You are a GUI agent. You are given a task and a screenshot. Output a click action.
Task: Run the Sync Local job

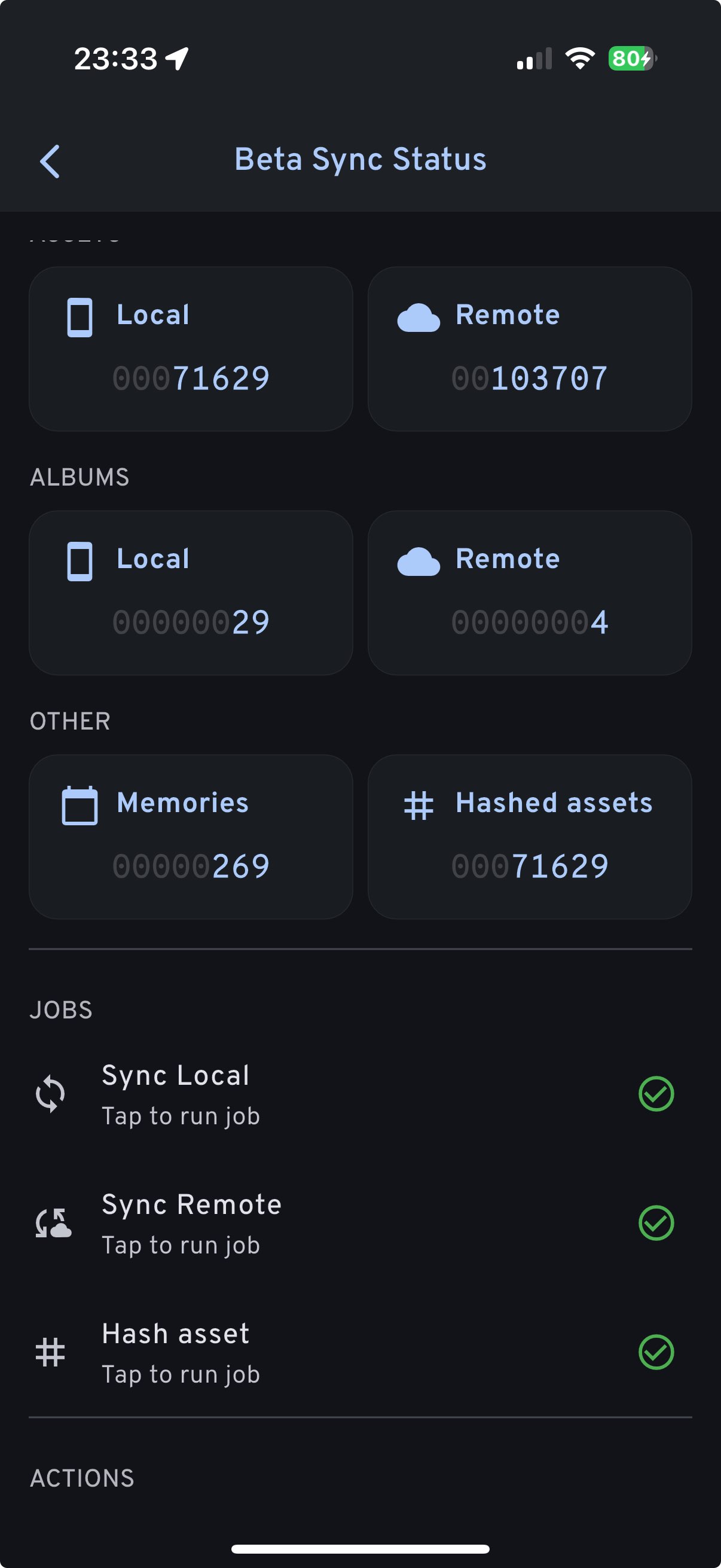[181, 1094]
